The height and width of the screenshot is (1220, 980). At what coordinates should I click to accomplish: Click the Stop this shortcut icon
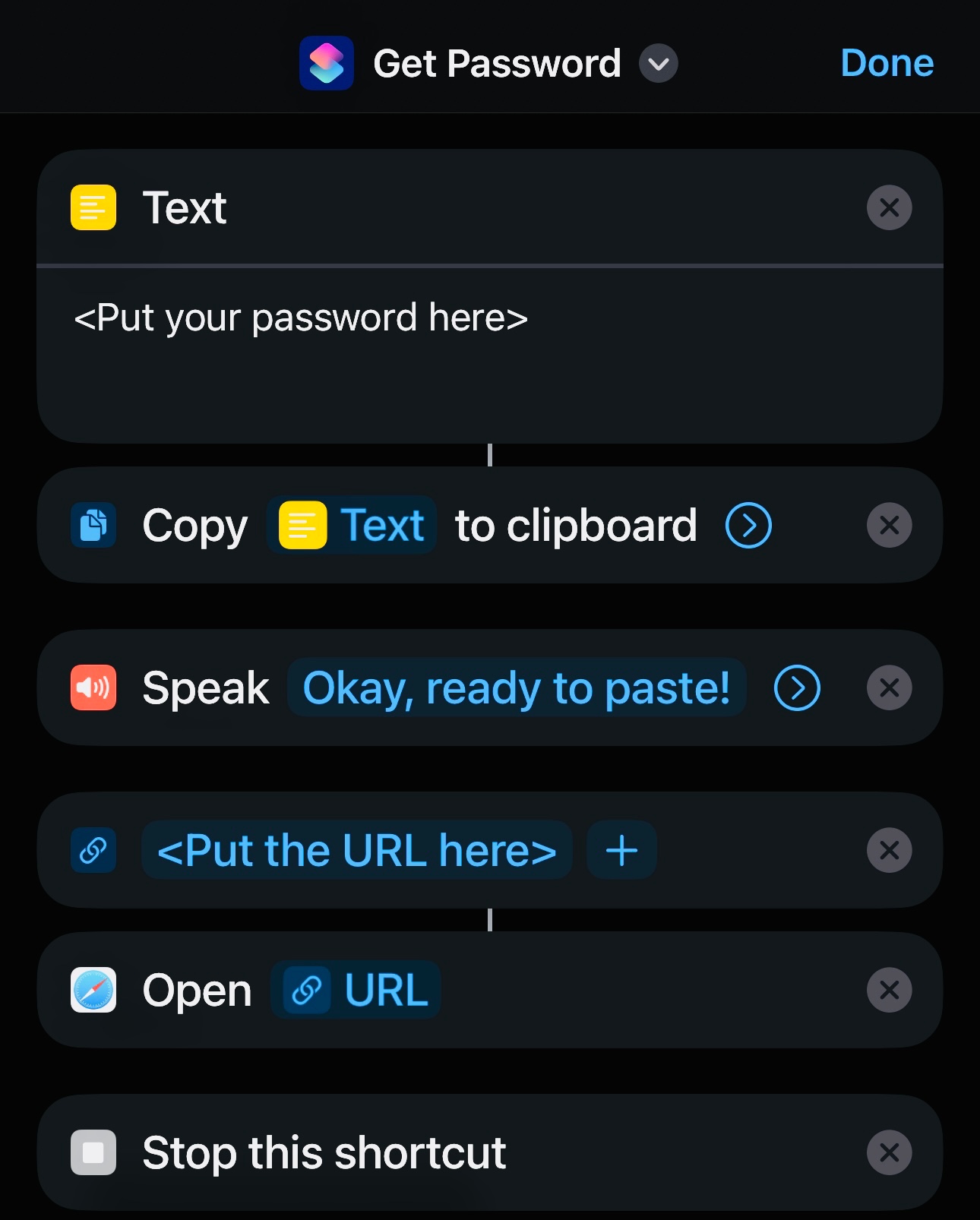(x=92, y=1152)
